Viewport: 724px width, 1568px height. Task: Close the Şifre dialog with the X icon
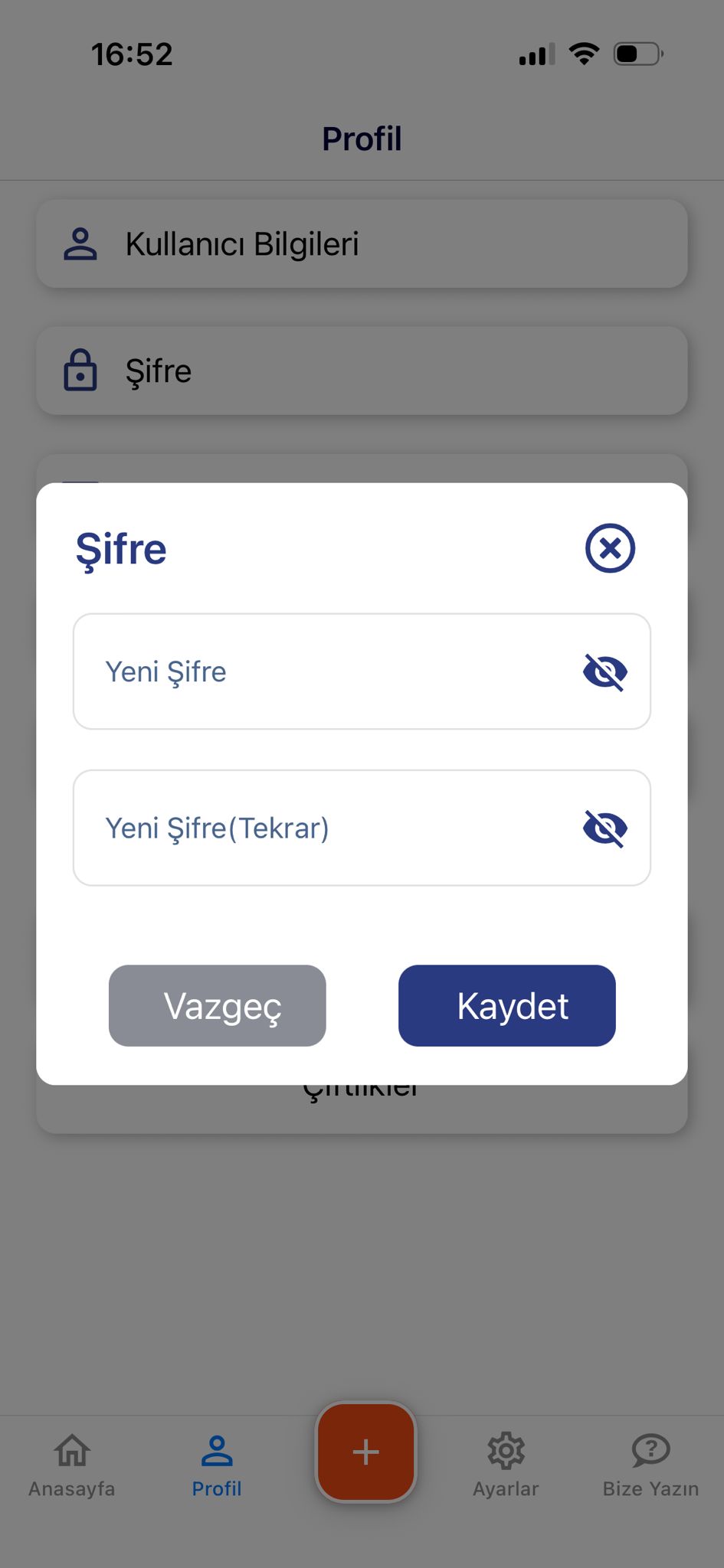610,548
